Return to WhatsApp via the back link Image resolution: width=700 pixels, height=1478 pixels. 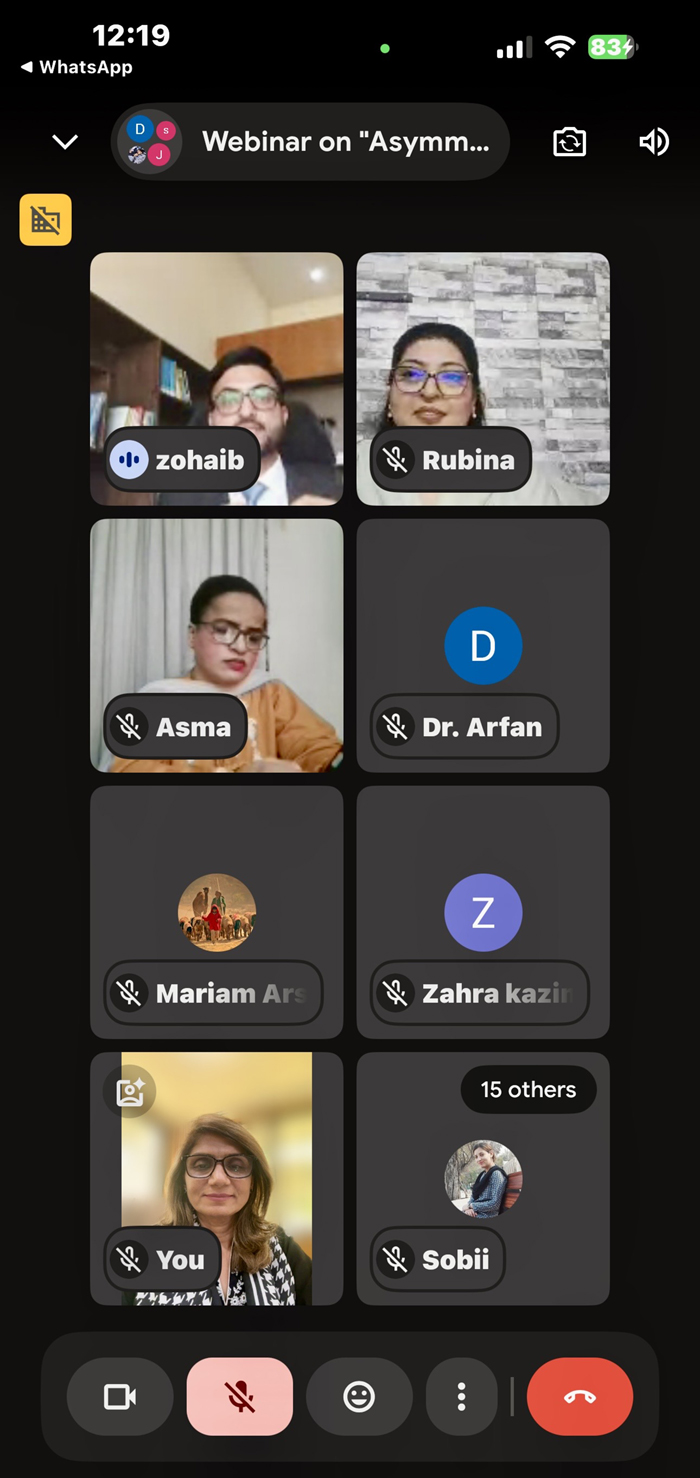click(x=76, y=68)
